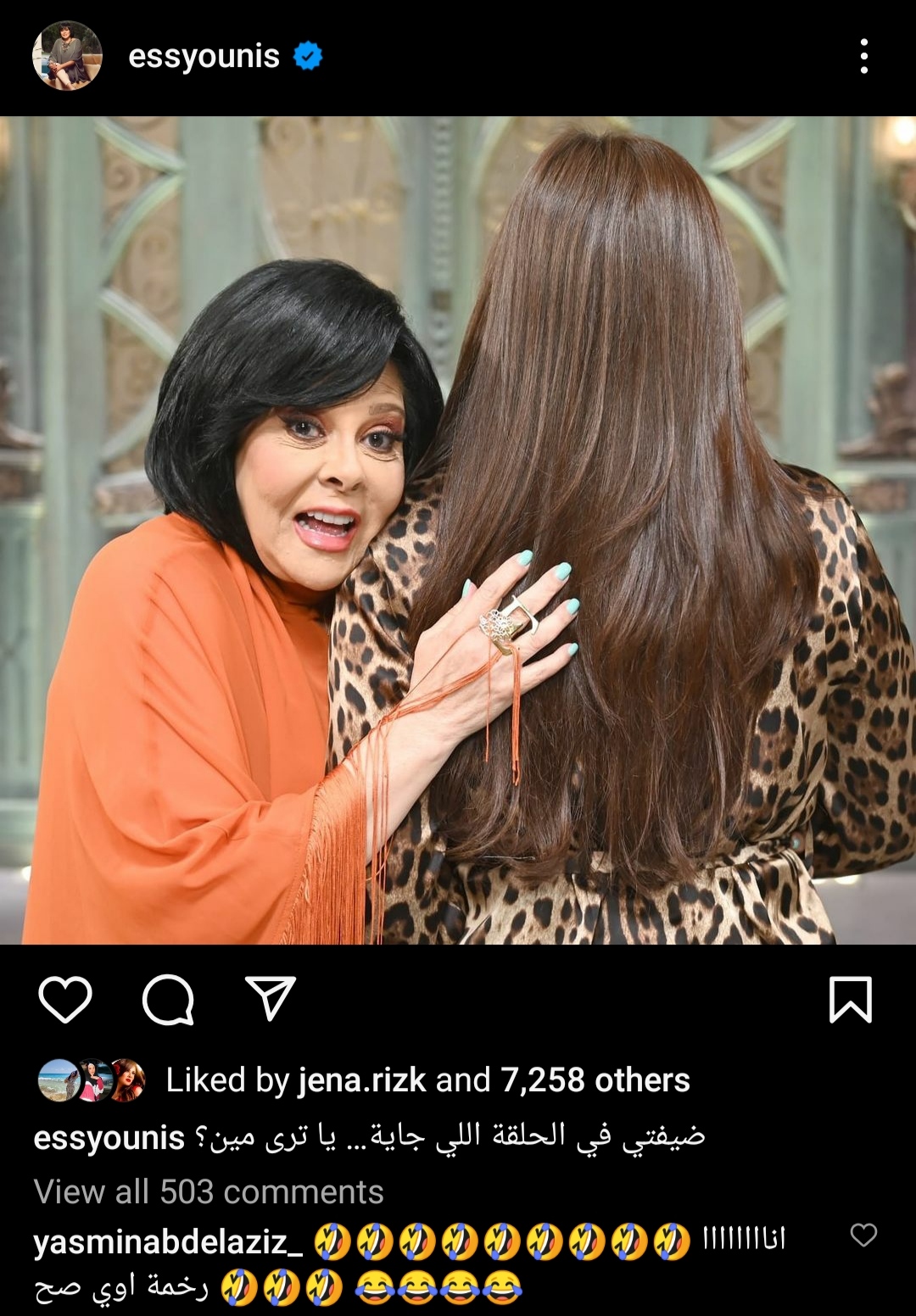Image resolution: width=916 pixels, height=1316 pixels.
Task: Open essyounis profile picture
Action: (x=67, y=56)
